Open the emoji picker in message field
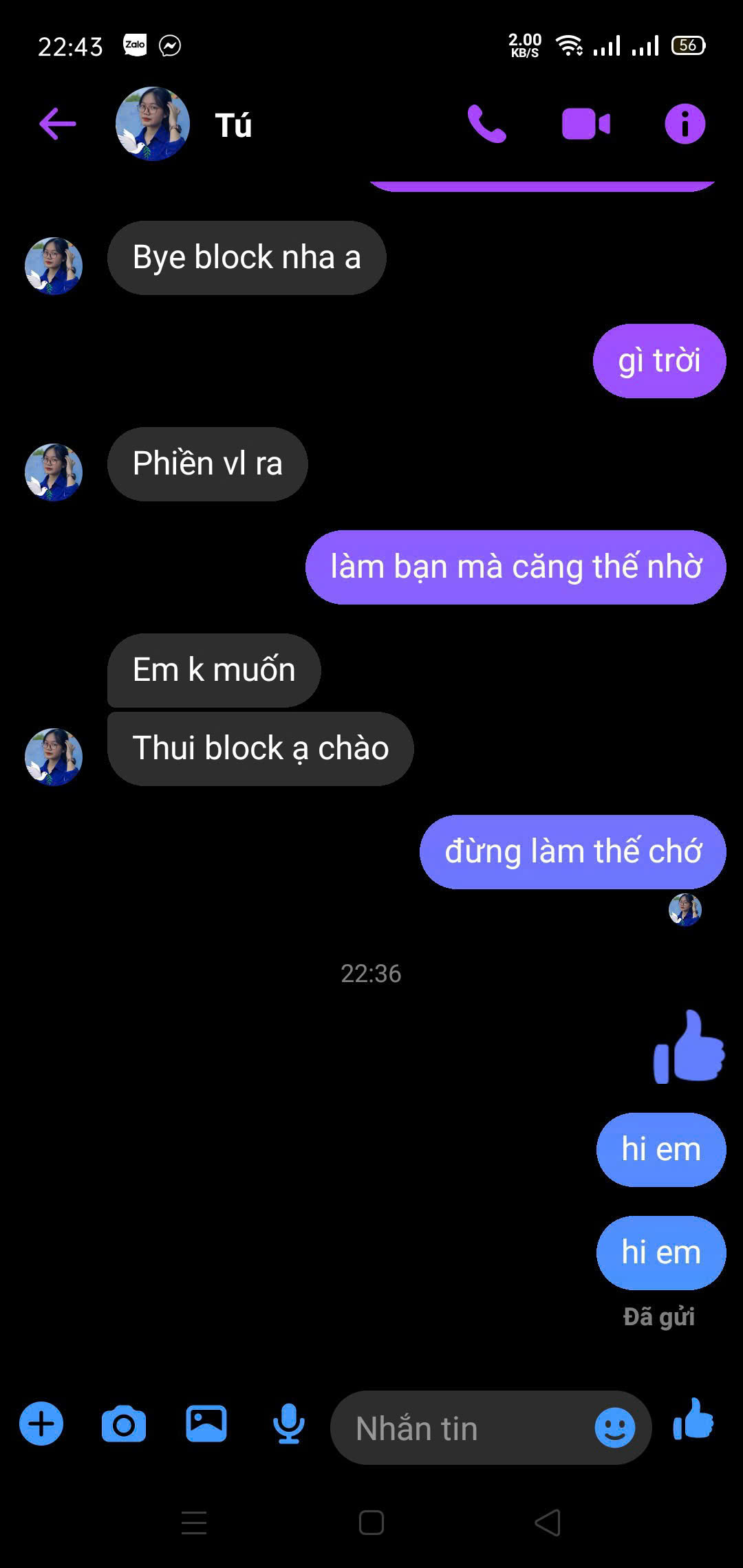The height and width of the screenshot is (1568, 743). click(614, 1428)
